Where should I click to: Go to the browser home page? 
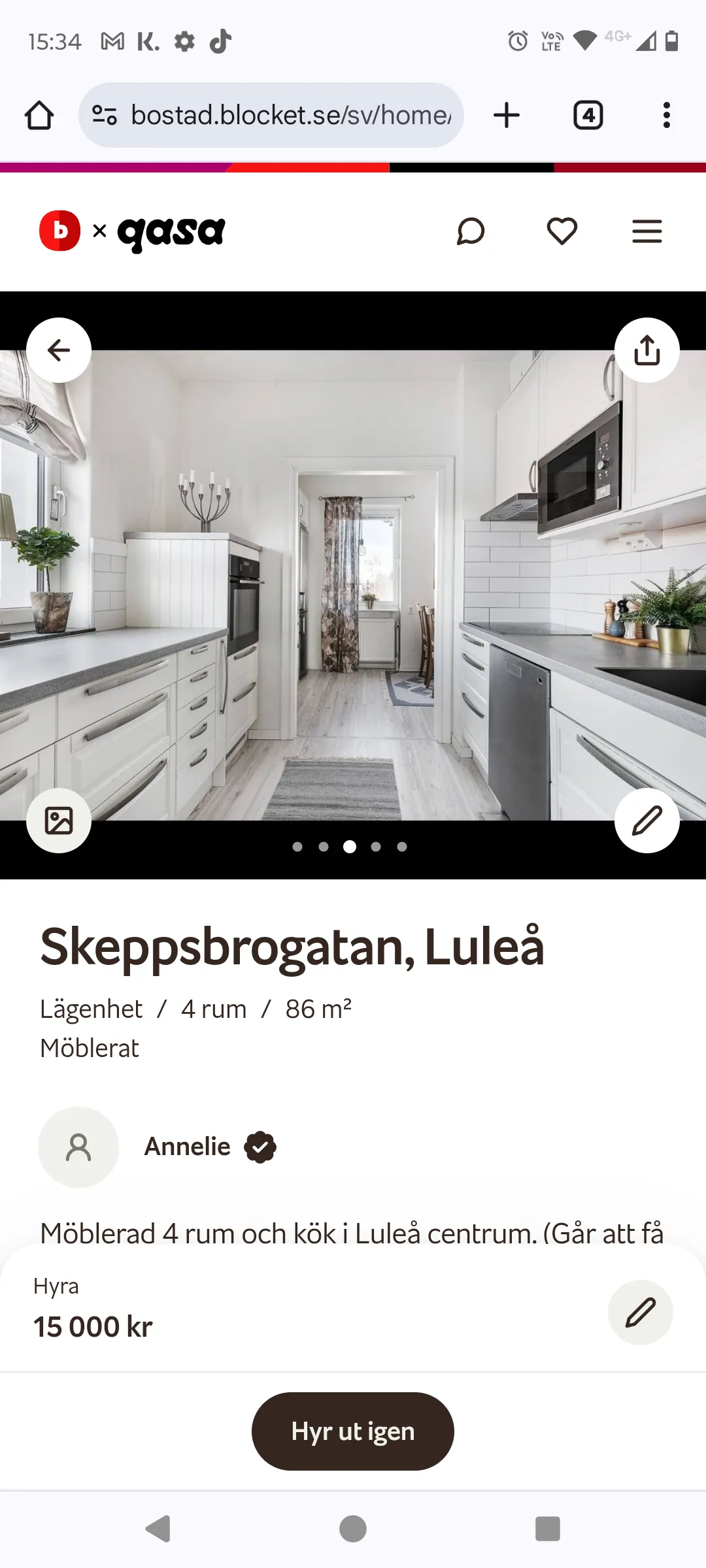point(39,116)
